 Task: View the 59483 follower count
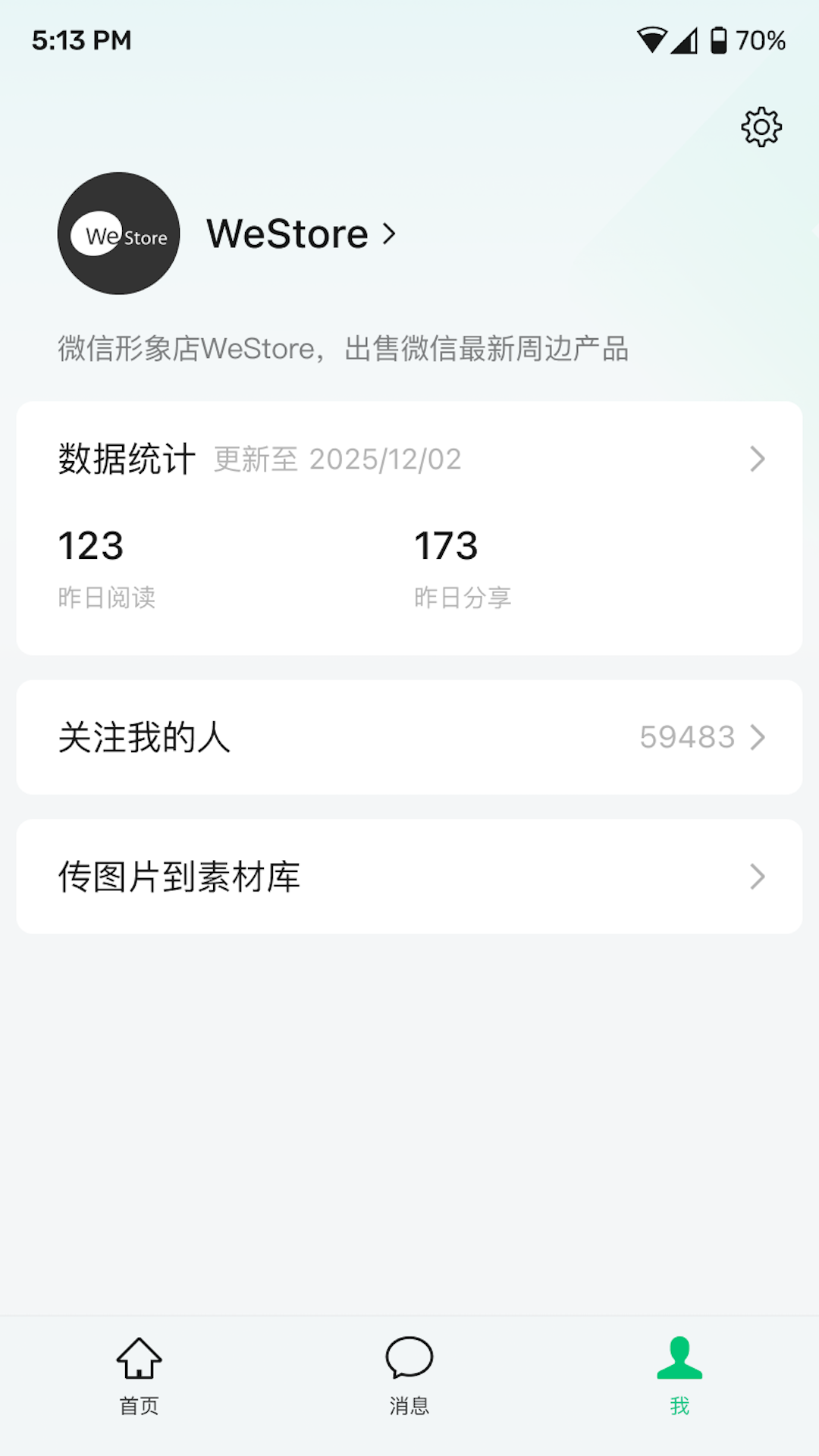[686, 736]
